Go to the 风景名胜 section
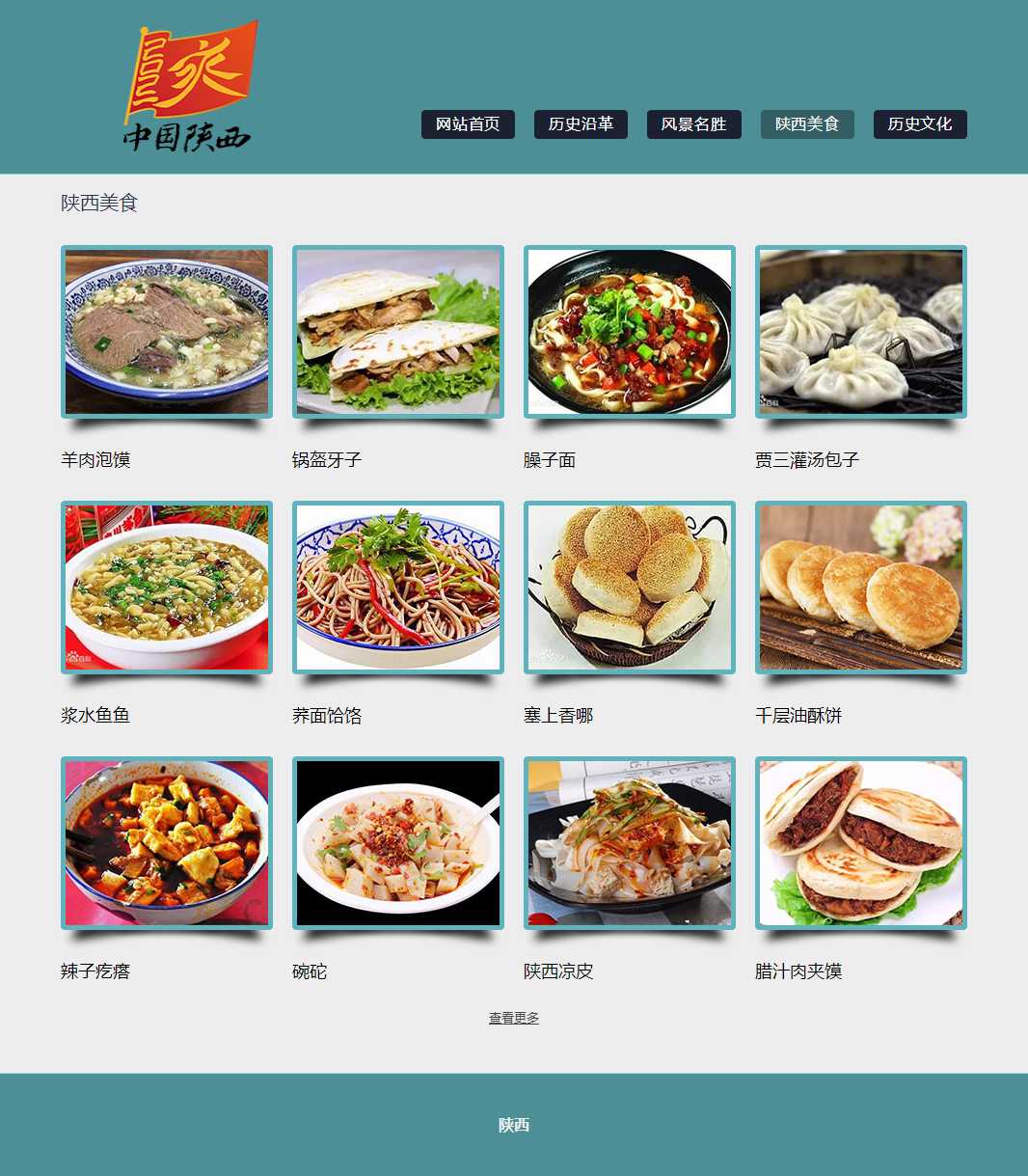The image size is (1028, 1176). [x=693, y=124]
